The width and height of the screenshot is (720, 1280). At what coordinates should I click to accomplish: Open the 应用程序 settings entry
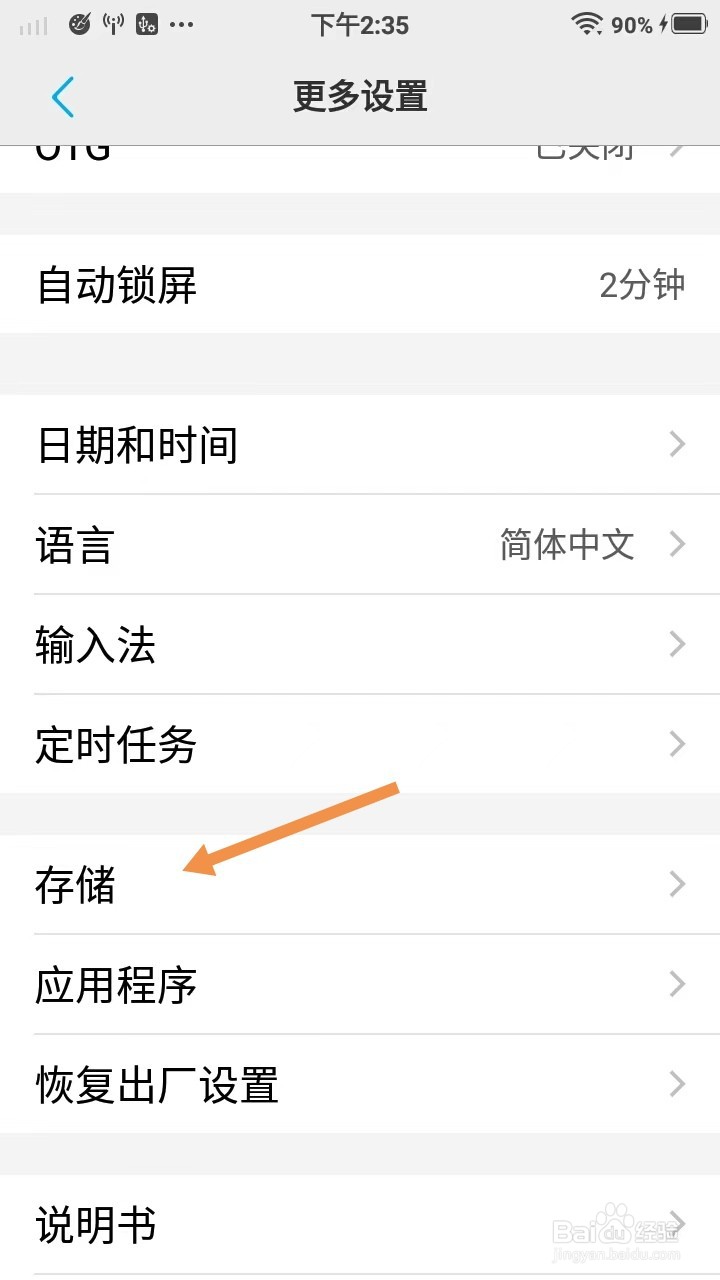click(x=360, y=985)
